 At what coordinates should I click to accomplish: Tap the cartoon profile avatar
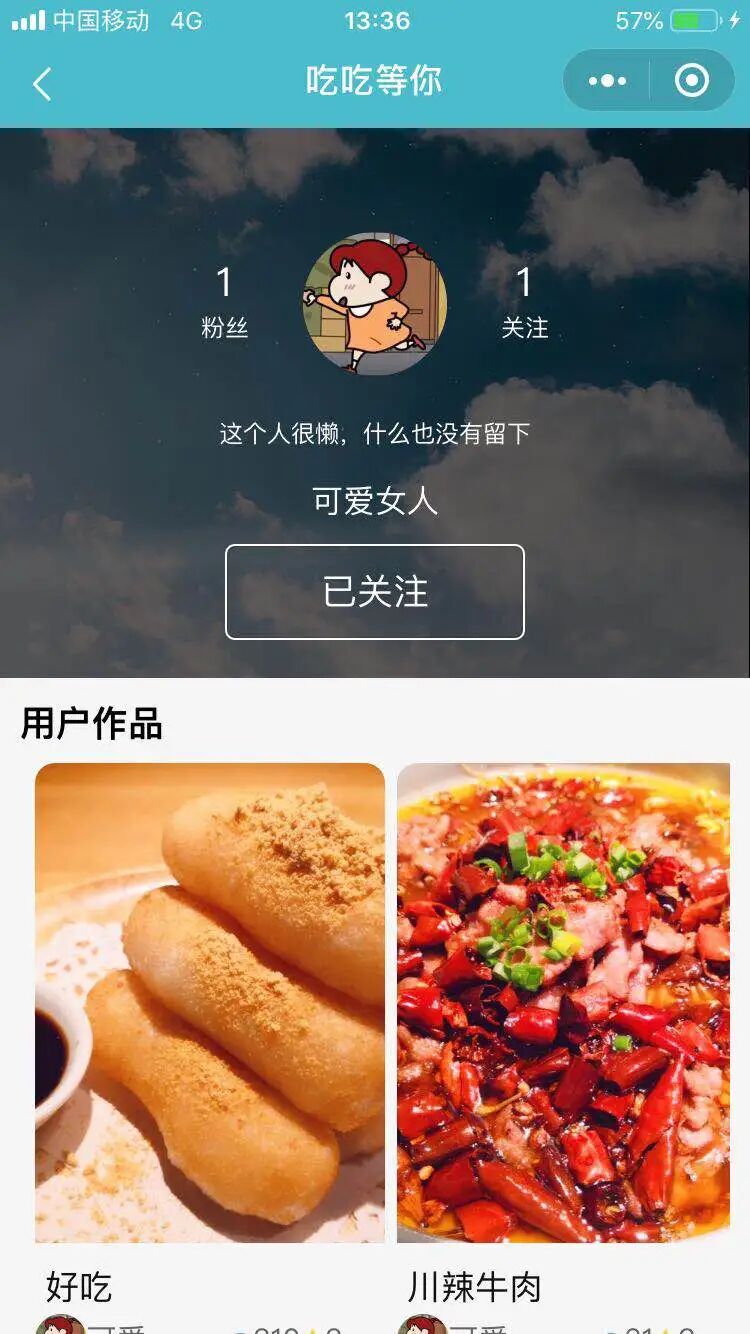pos(375,303)
